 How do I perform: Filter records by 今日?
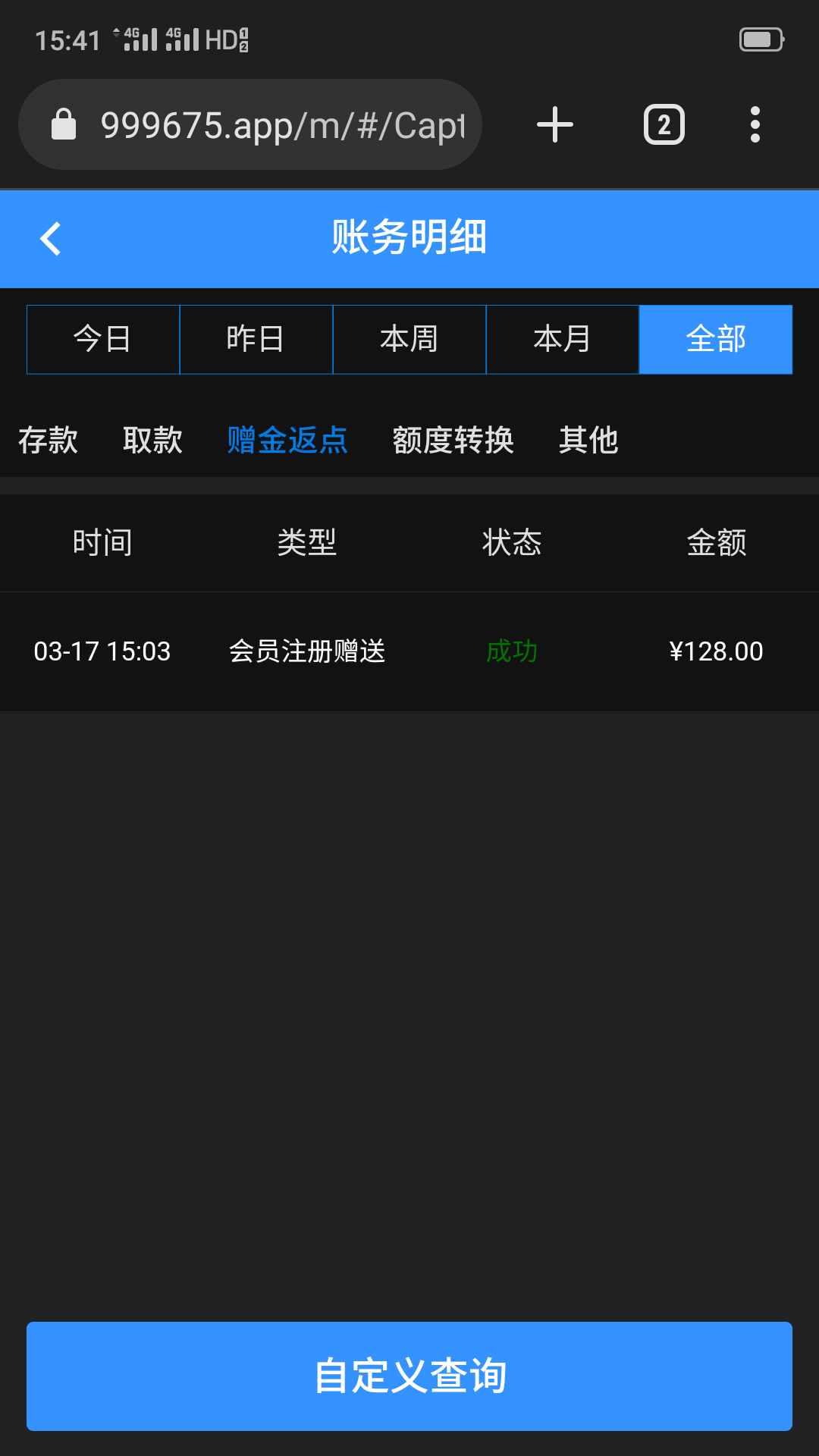pyautogui.click(x=103, y=339)
